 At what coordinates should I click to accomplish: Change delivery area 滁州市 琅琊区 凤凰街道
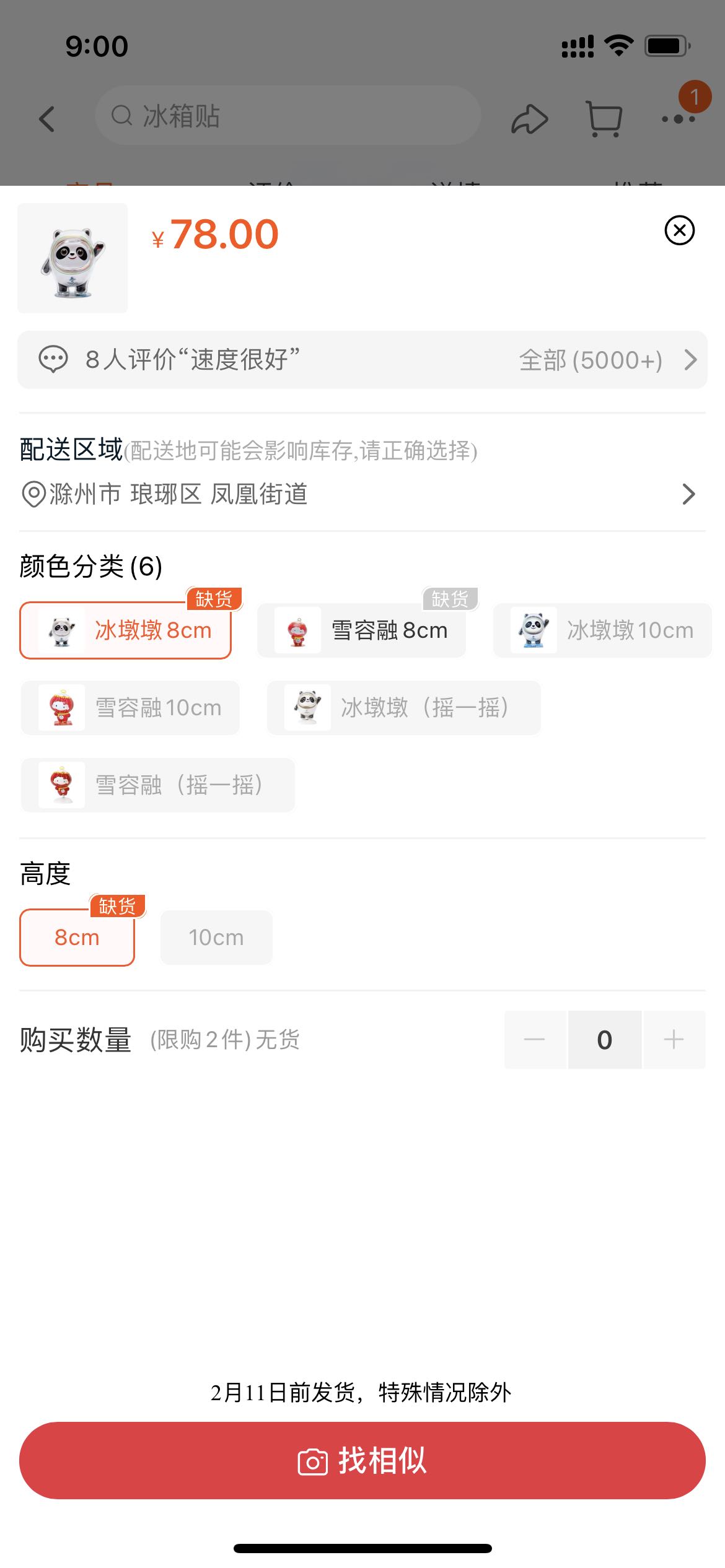pos(359,494)
